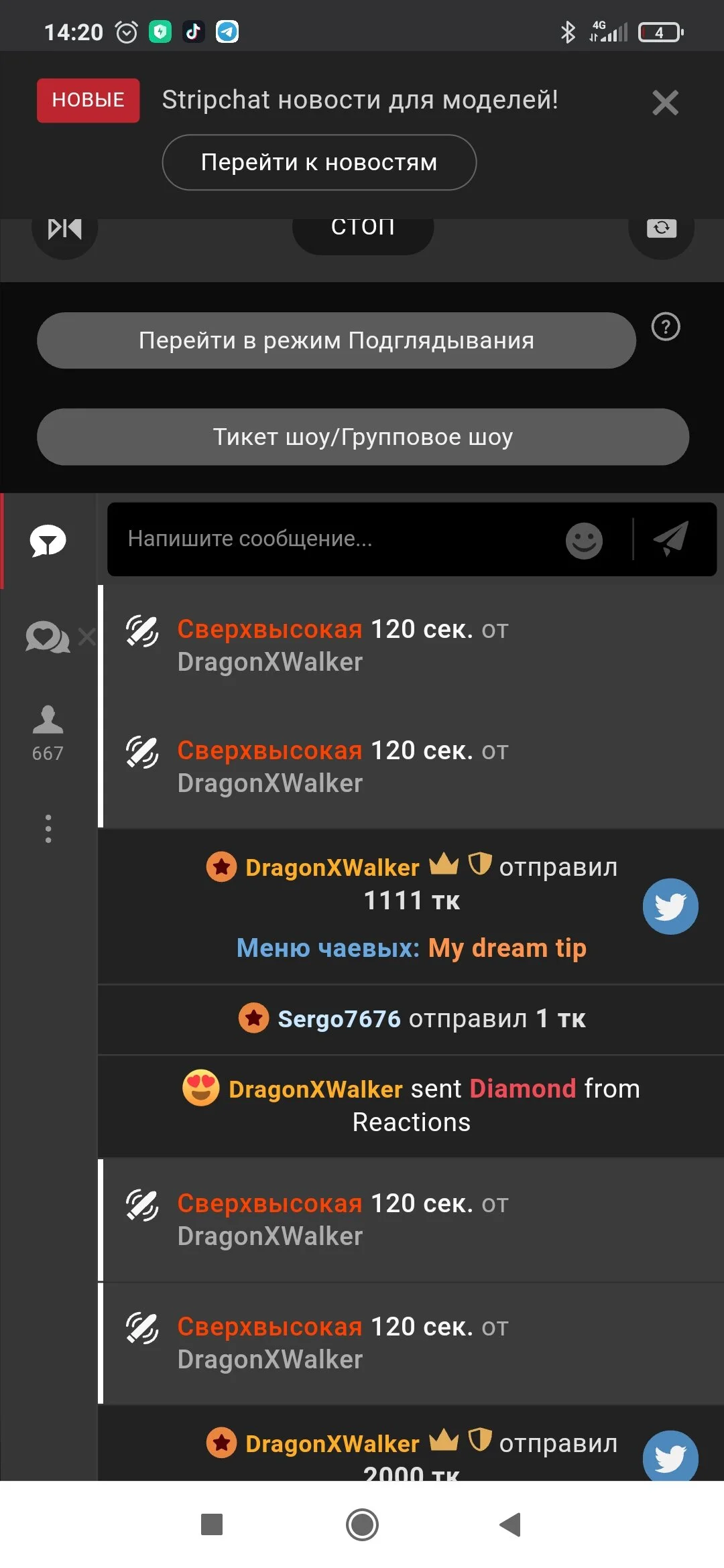
Task: Open help for spy mode
Action: [666, 327]
